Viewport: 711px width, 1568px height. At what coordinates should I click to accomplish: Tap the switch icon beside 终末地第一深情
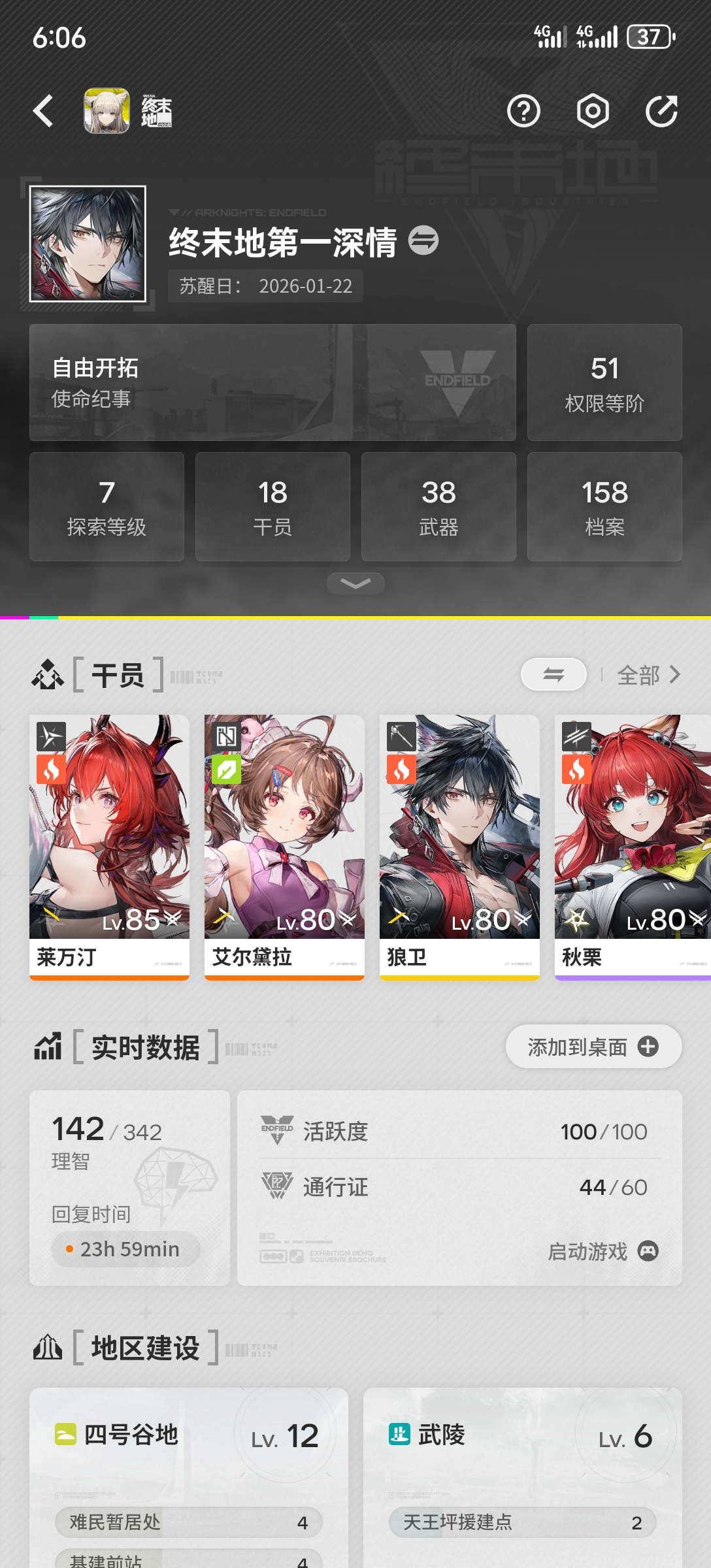[423, 240]
